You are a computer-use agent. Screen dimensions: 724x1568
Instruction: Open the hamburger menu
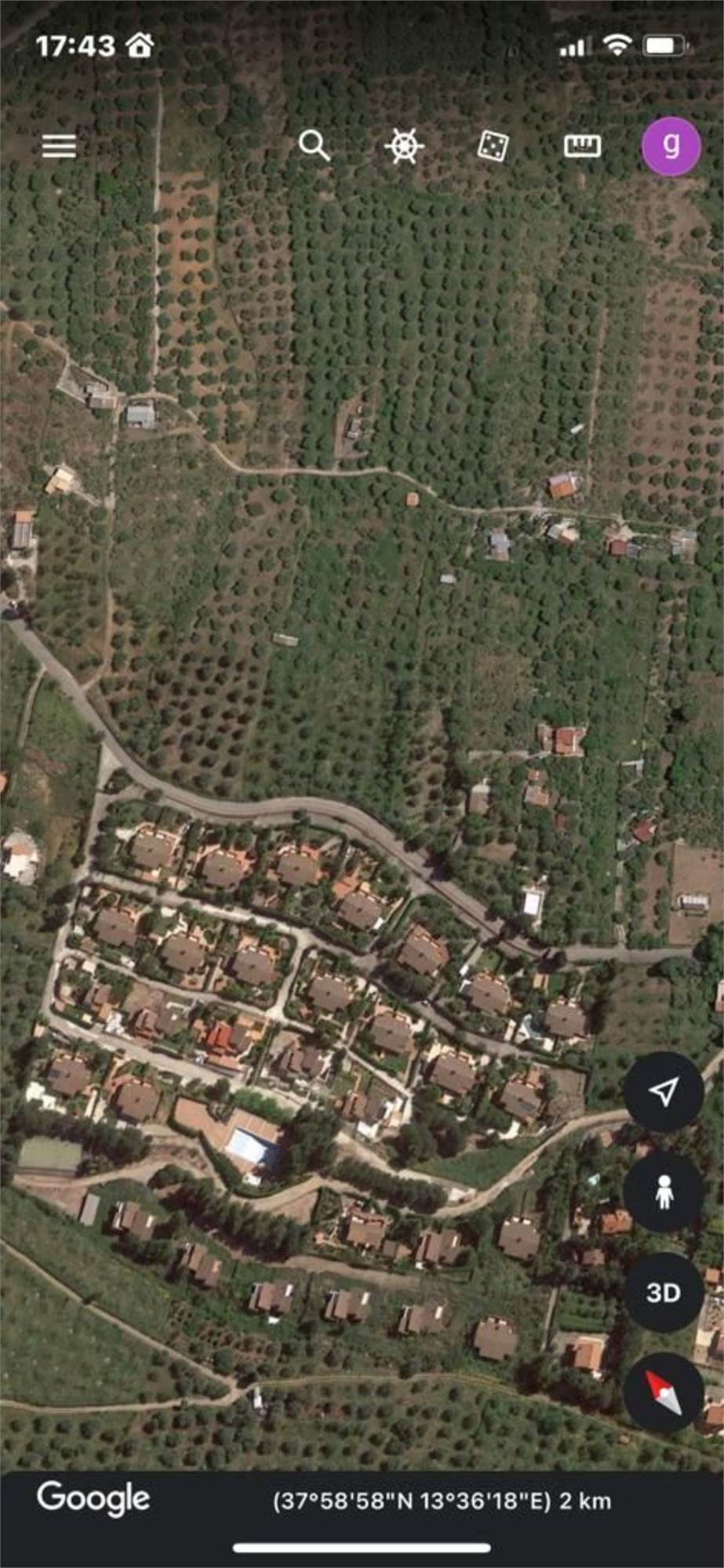pos(59,146)
